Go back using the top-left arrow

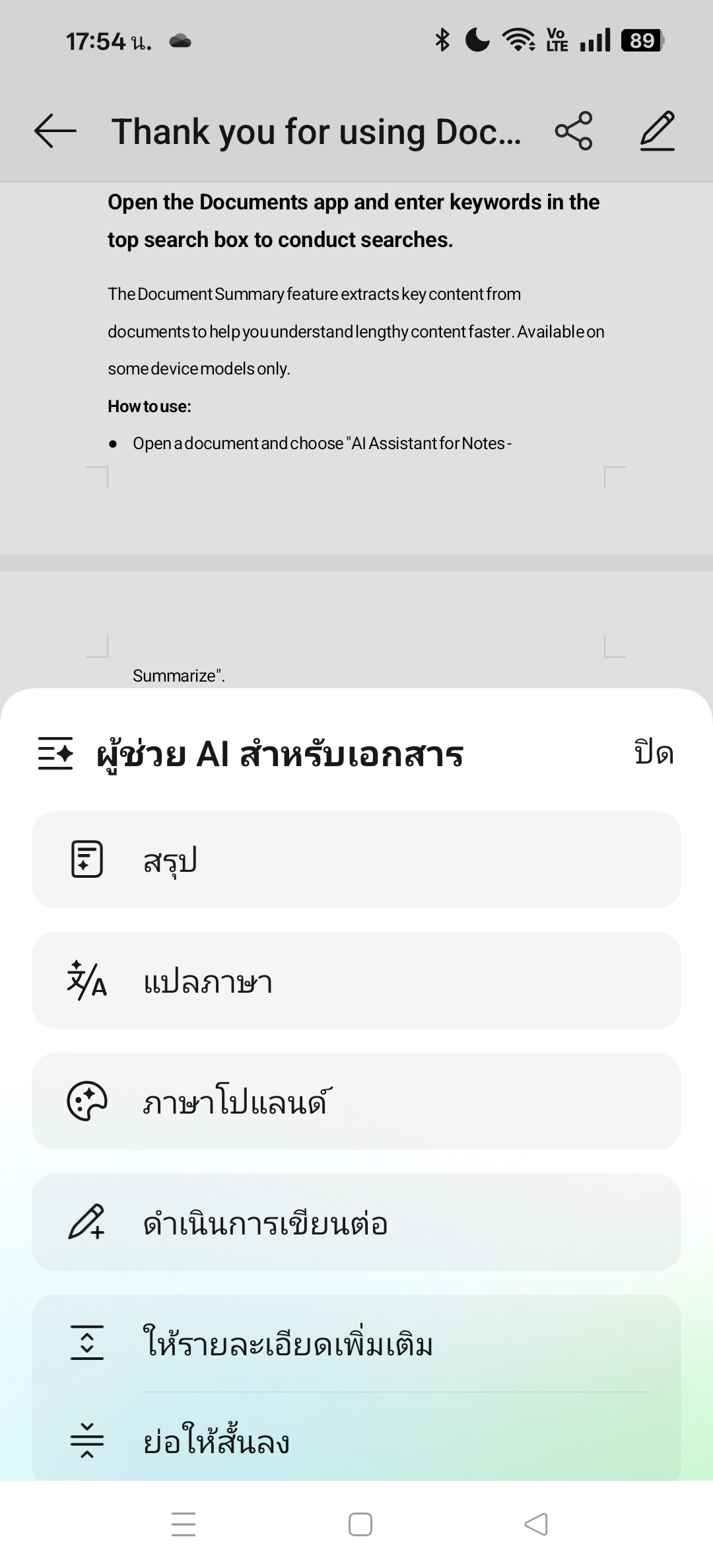[55, 131]
